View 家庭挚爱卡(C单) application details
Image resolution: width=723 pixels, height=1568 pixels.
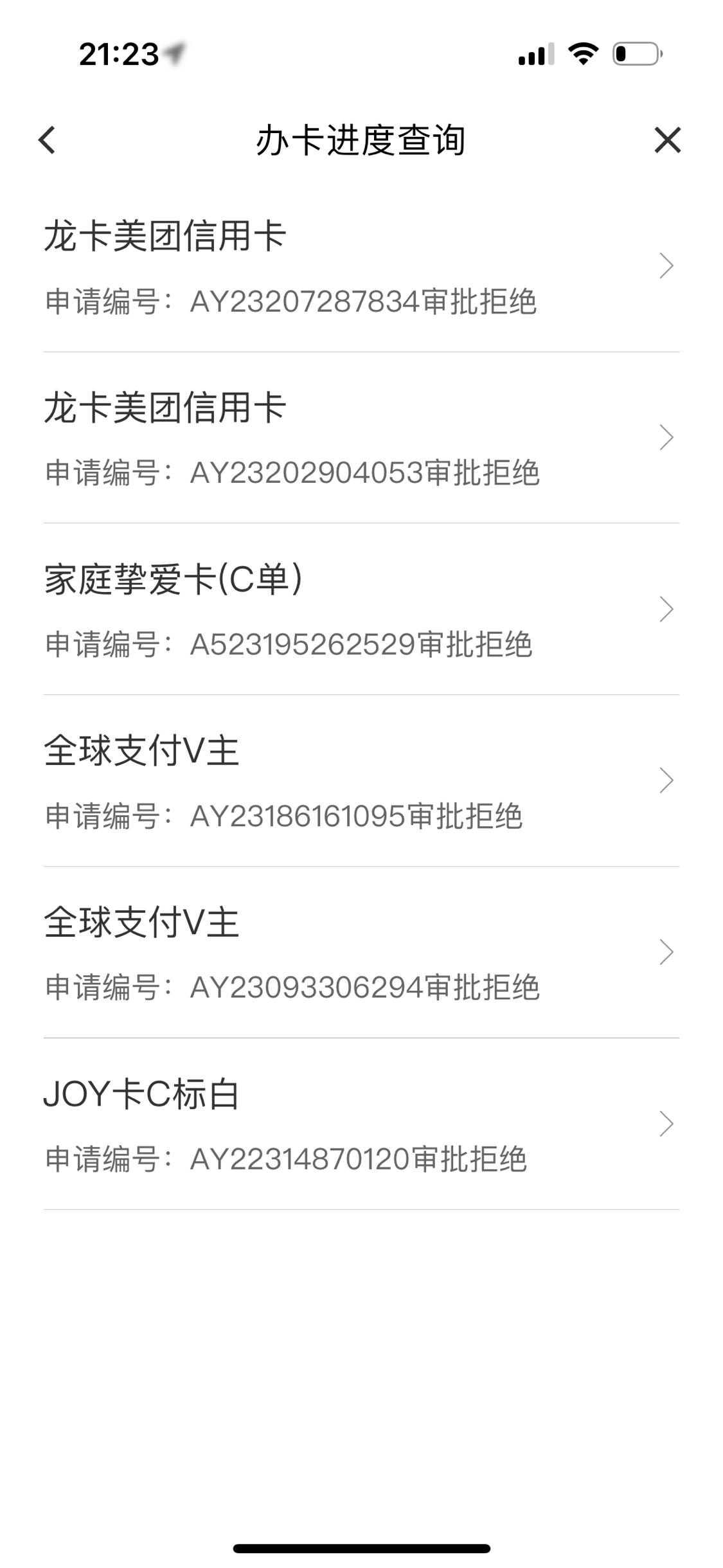[361, 609]
